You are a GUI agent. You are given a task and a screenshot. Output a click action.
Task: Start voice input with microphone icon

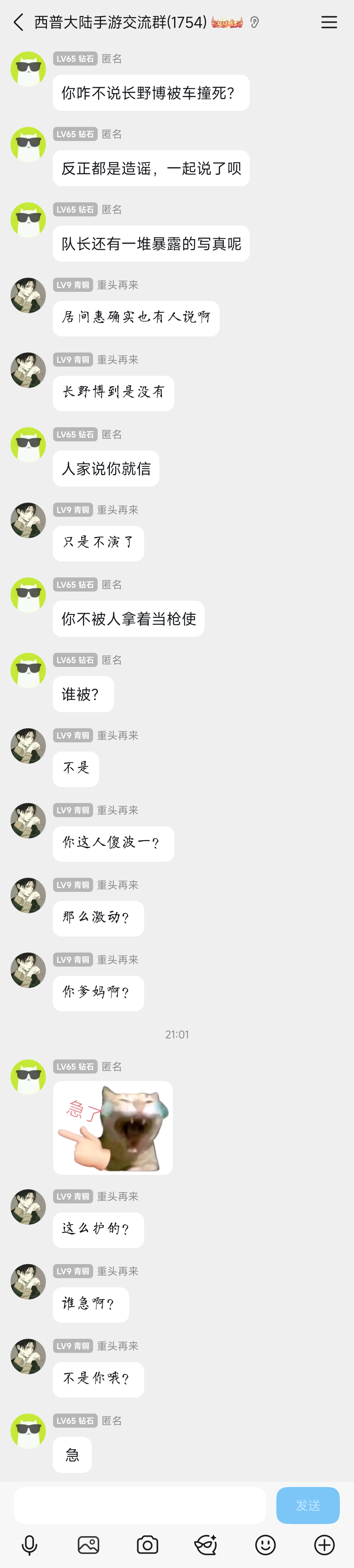pyautogui.click(x=29, y=1544)
